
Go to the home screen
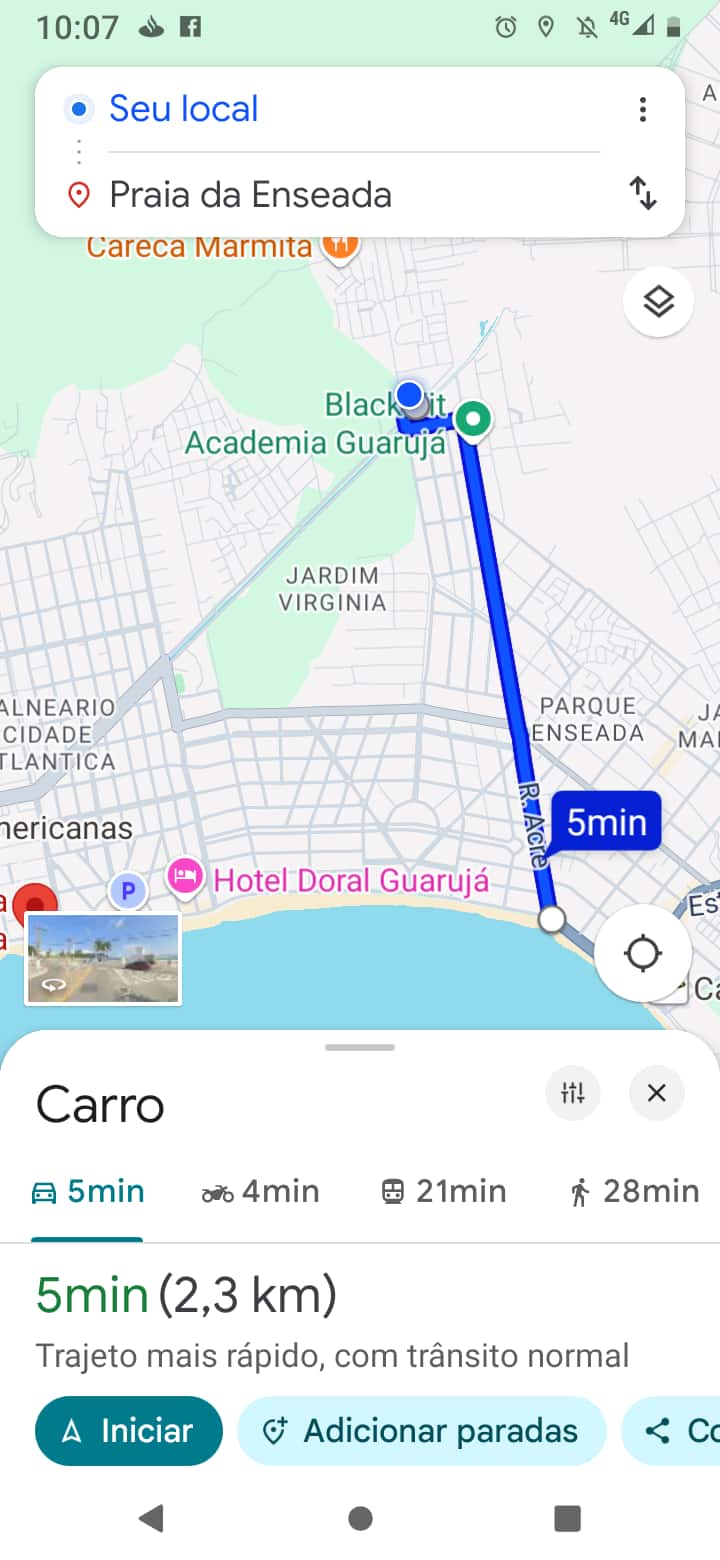(x=360, y=1519)
